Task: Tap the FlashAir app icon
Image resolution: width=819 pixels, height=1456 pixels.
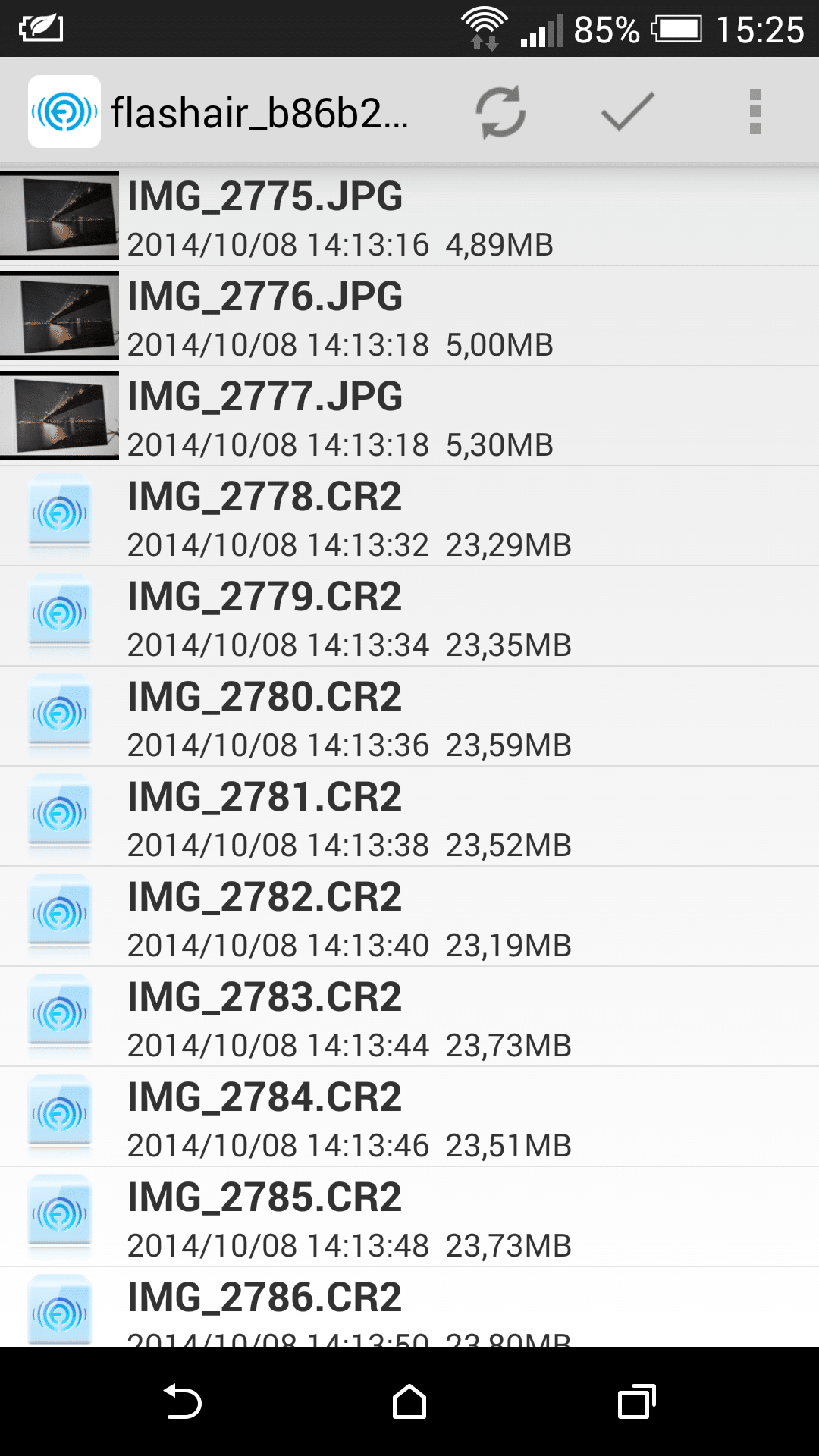Action: 64,112
